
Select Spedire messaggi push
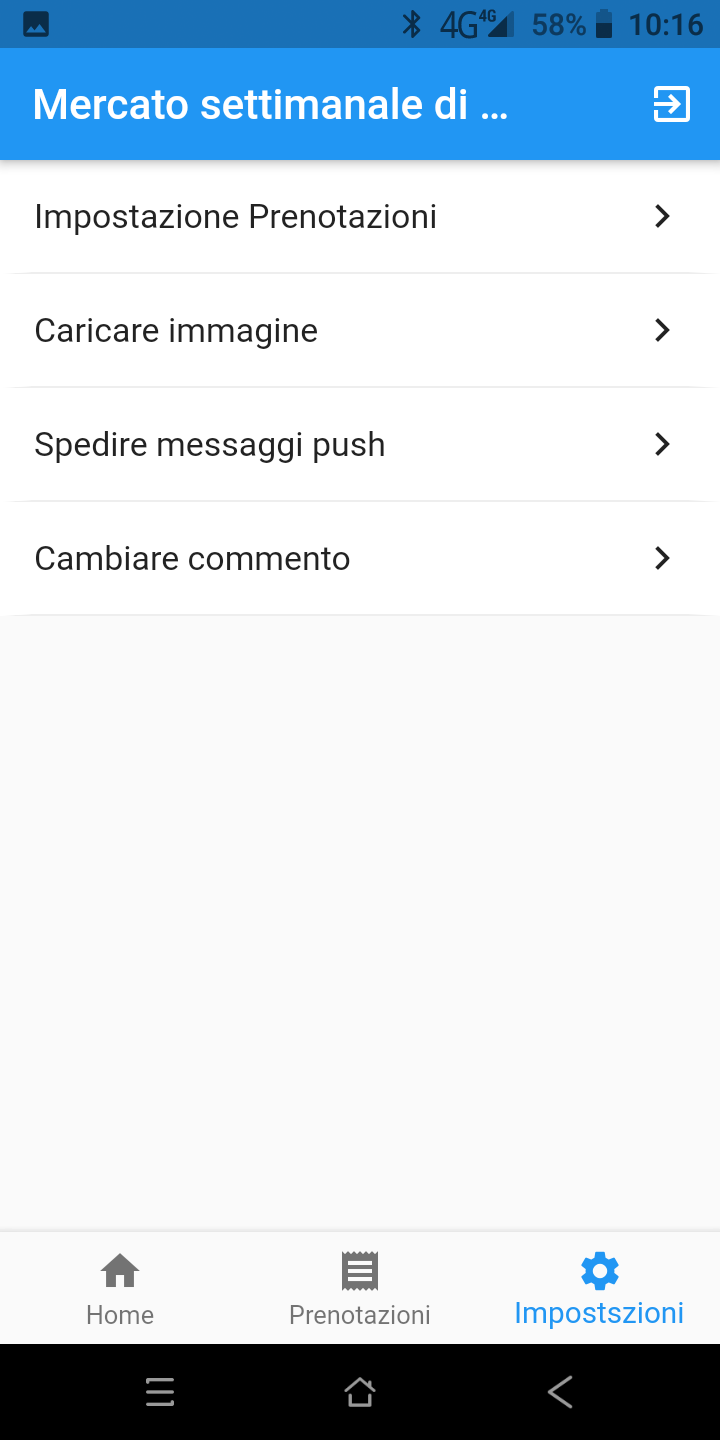tap(360, 445)
